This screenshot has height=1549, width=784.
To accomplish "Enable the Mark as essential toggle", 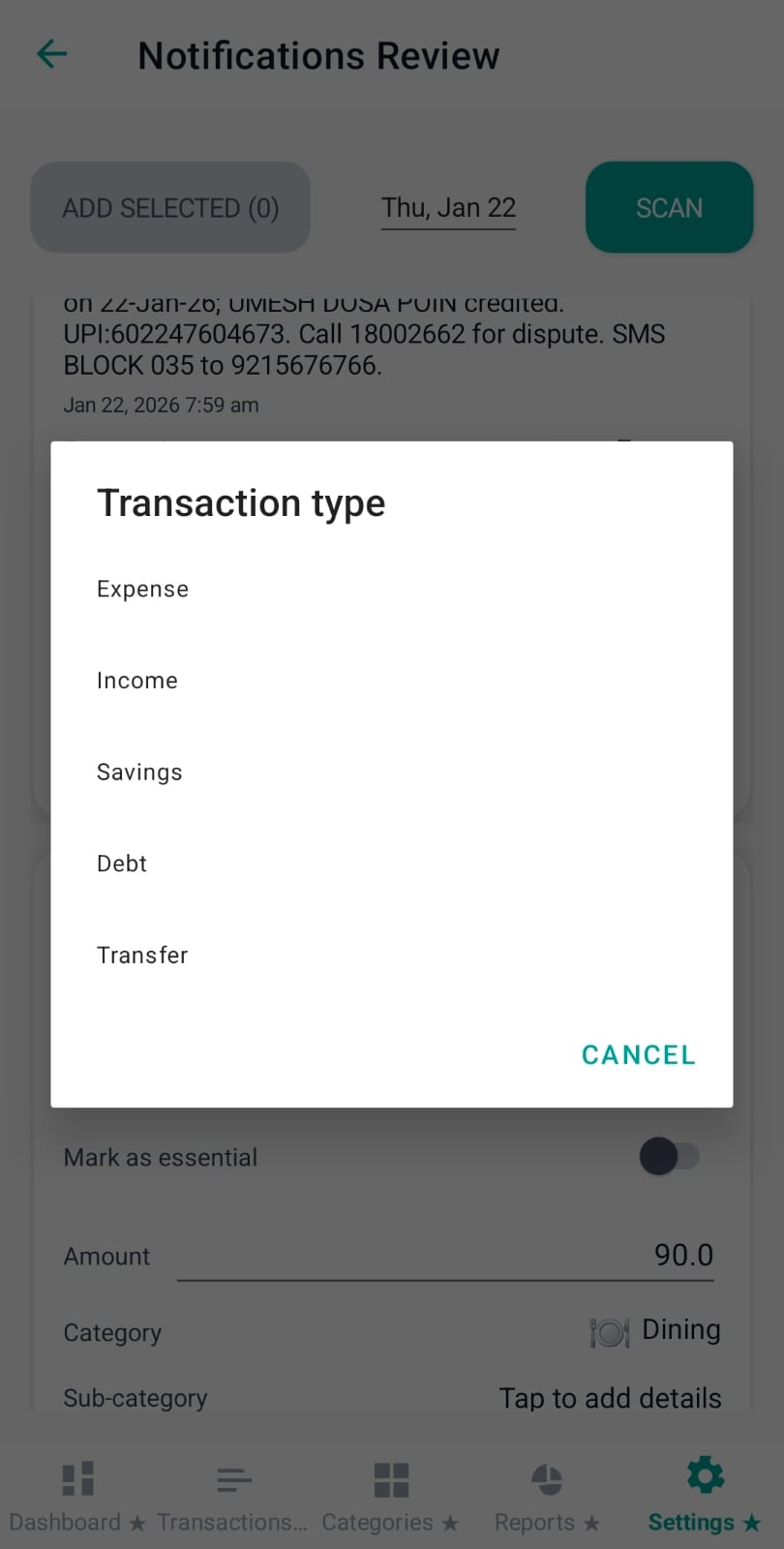I will point(670,1156).
